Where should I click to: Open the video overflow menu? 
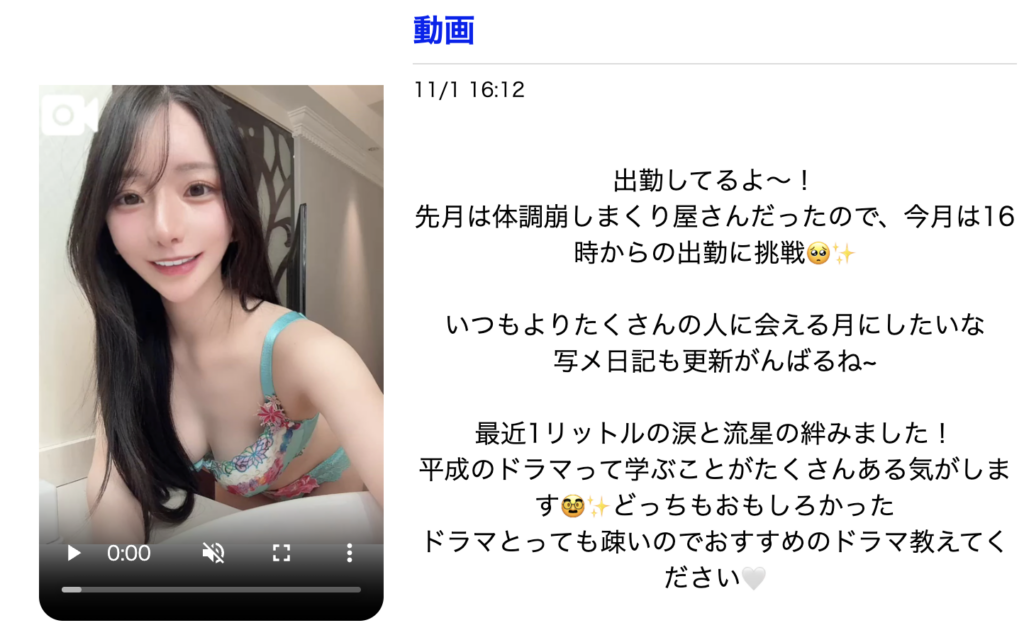(x=349, y=553)
